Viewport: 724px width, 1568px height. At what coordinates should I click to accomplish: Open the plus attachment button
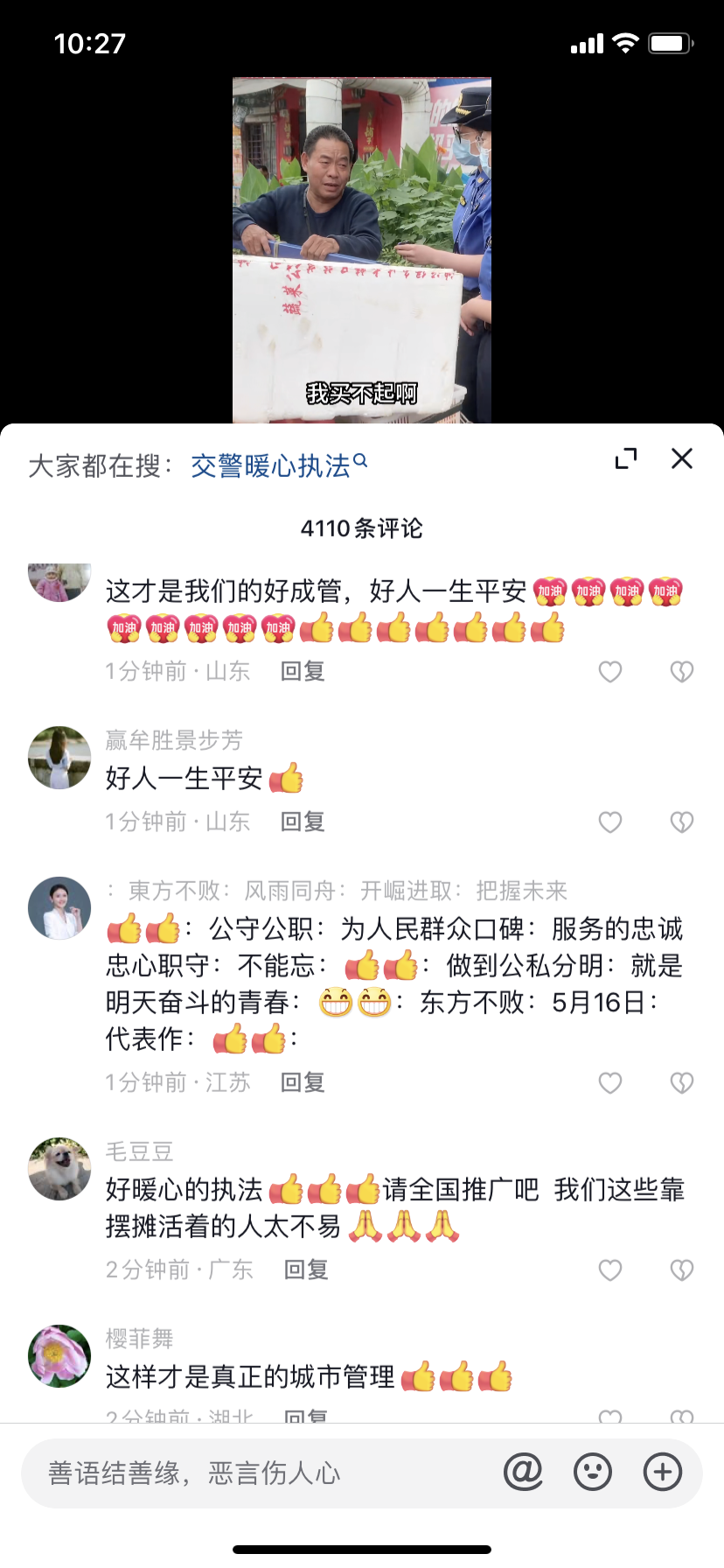[663, 1473]
